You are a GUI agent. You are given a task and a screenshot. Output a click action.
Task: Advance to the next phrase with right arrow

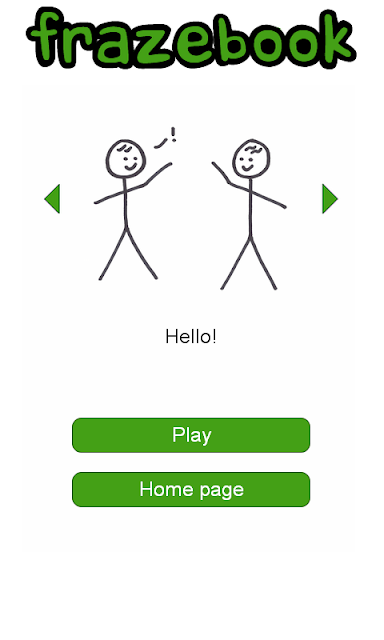(x=330, y=199)
